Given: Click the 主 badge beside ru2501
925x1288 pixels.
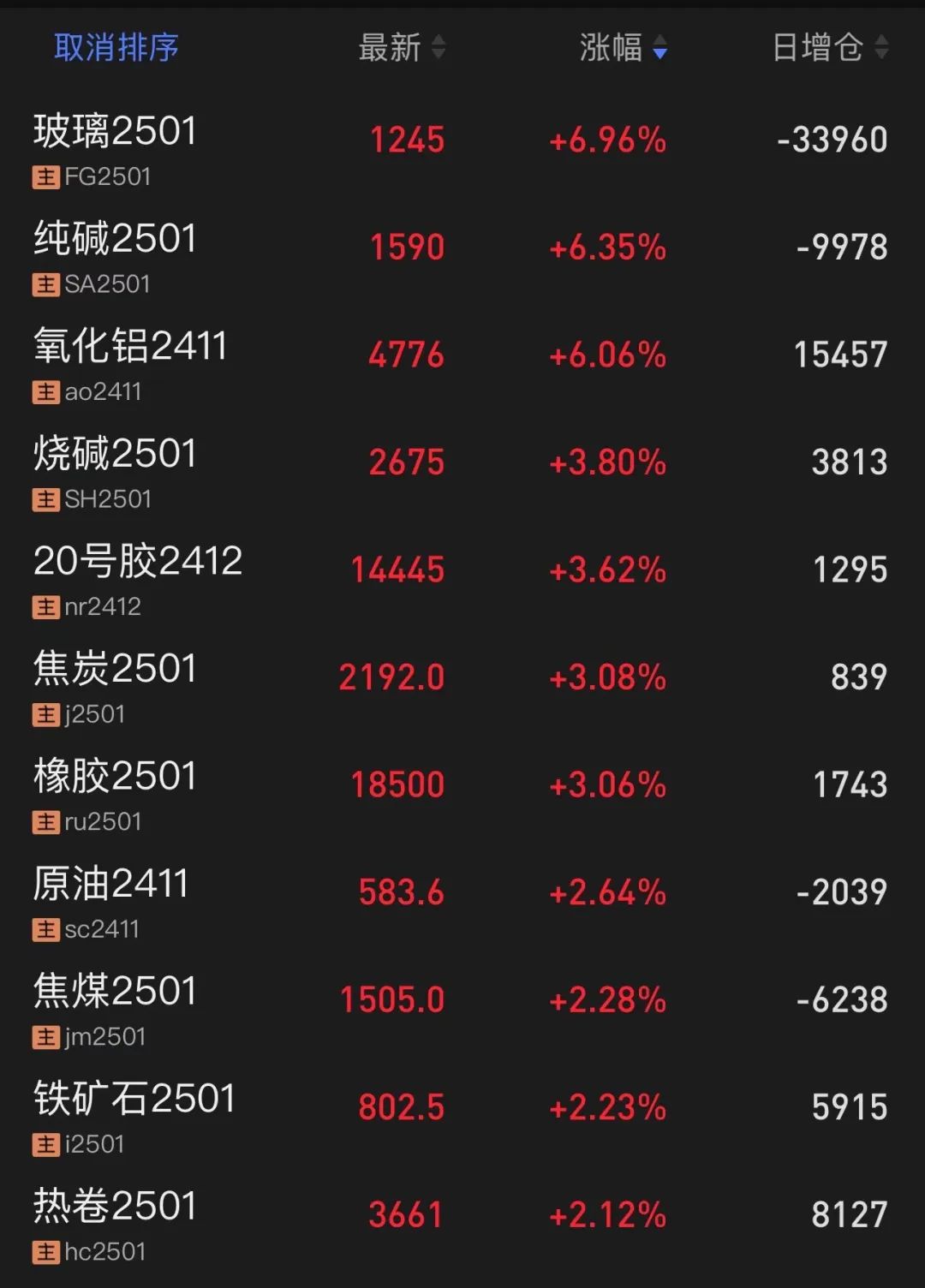Looking at the screenshot, I should [45, 822].
